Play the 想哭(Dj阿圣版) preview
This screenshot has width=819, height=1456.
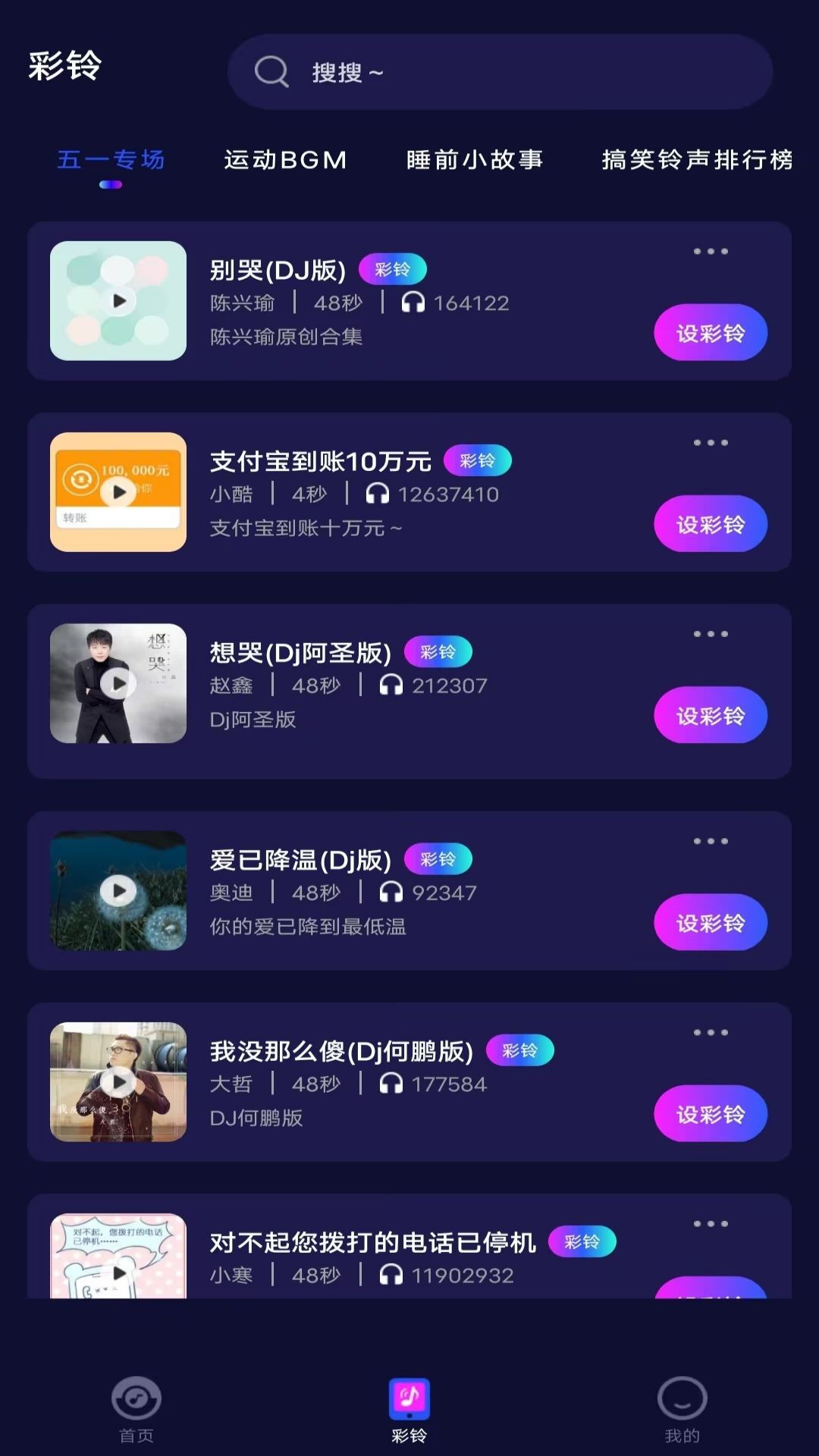coord(118,683)
